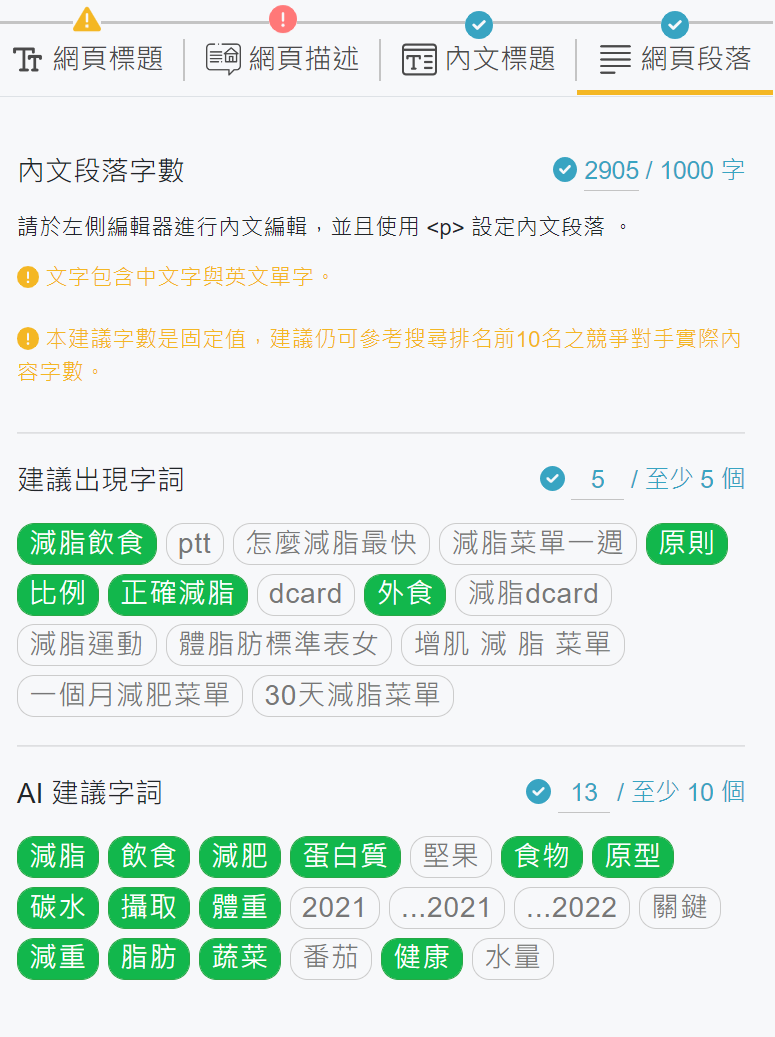This screenshot has width=775, height=1037.
Task: Select the 網頁段落 tab
Action: coord(675,59)
